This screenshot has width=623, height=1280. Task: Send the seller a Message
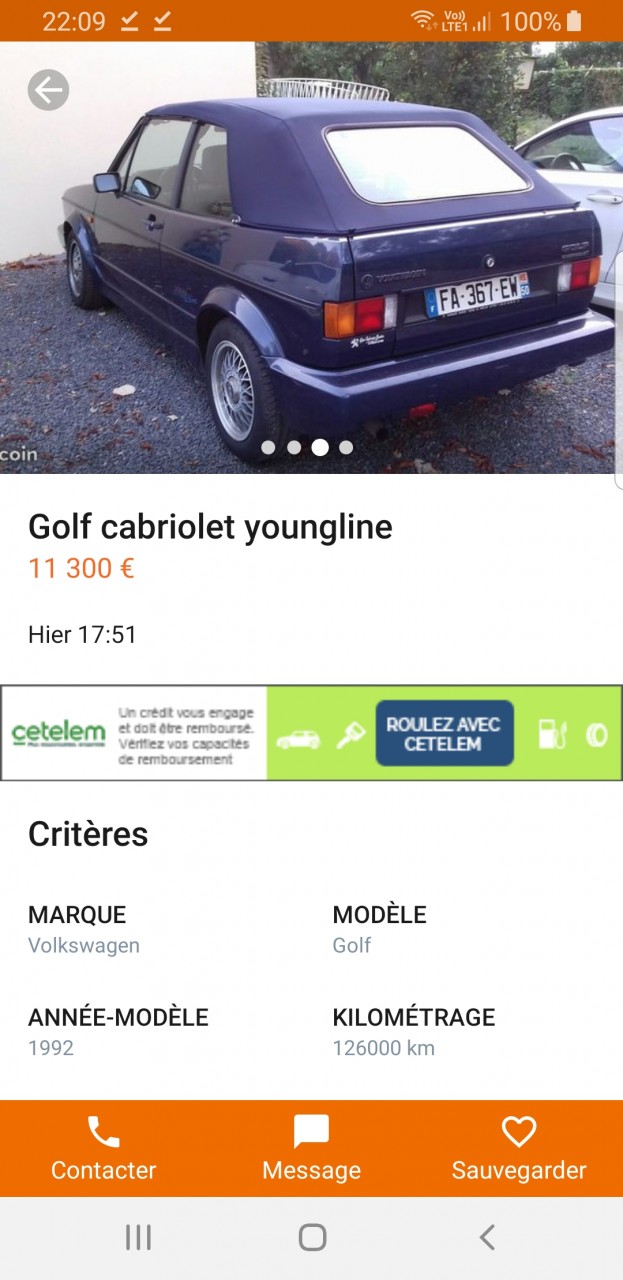(x=311, y=1148)
